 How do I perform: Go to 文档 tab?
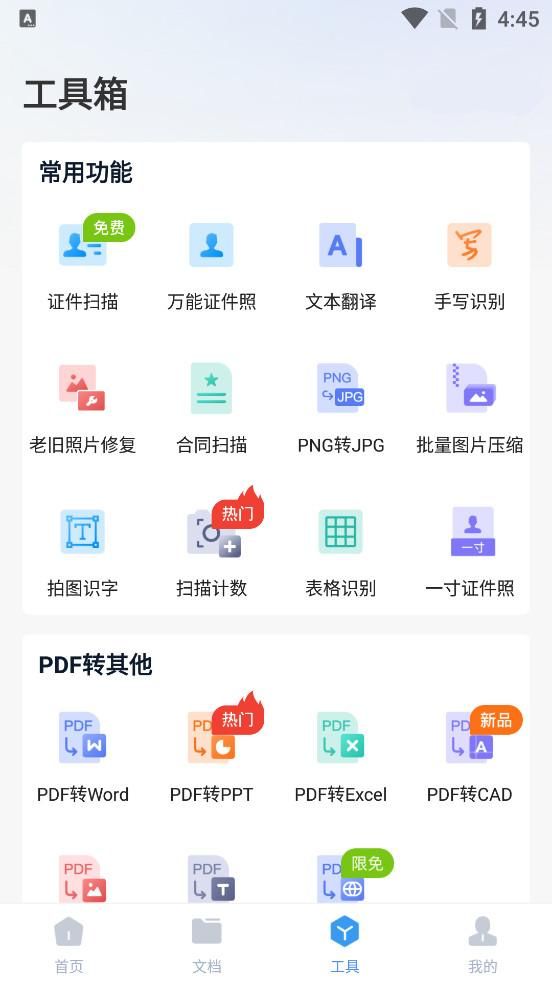pyautogui.click(x=207, y=944)
